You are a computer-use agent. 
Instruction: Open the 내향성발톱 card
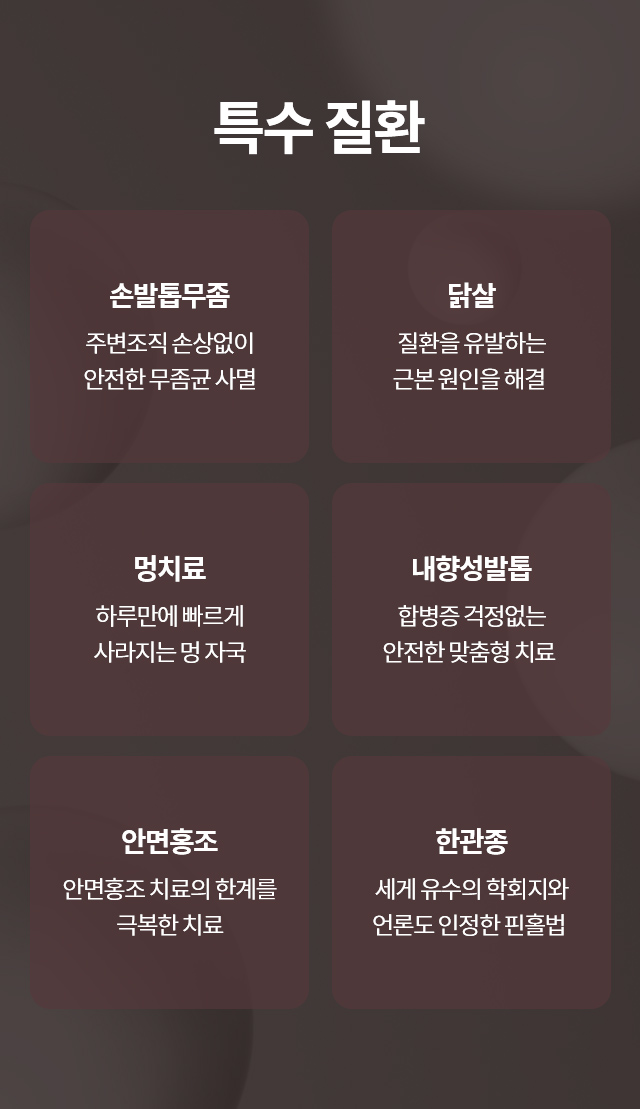[471, 610]
